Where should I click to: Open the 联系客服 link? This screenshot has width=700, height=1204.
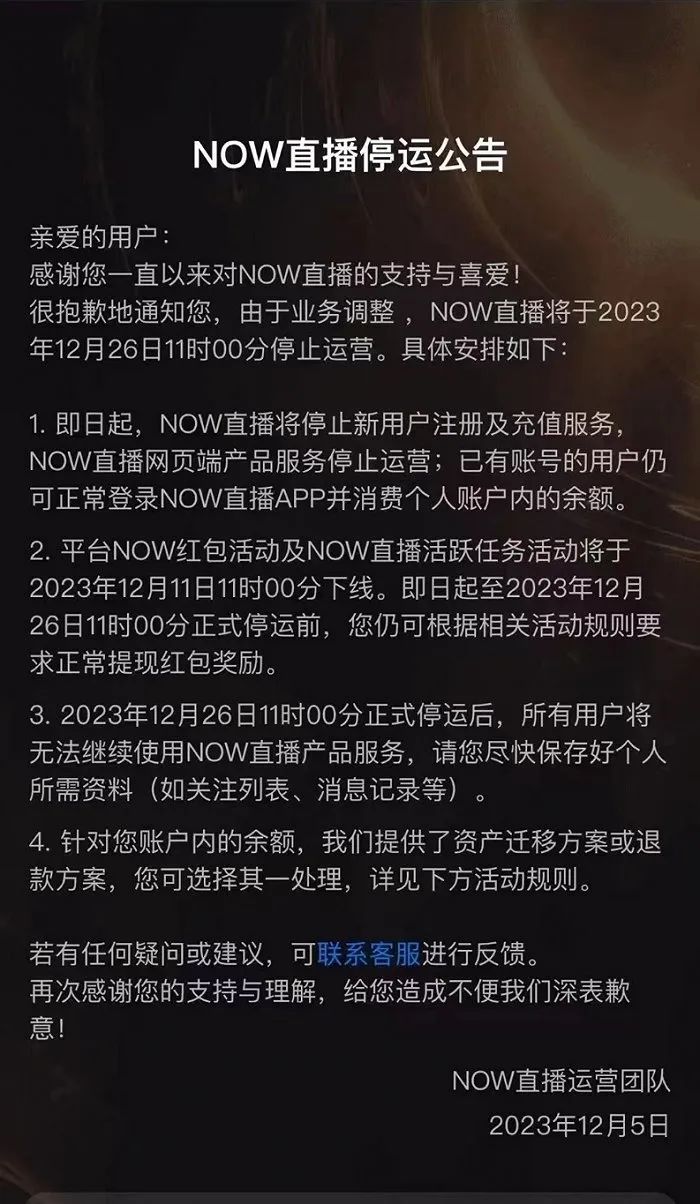(369, 953)
